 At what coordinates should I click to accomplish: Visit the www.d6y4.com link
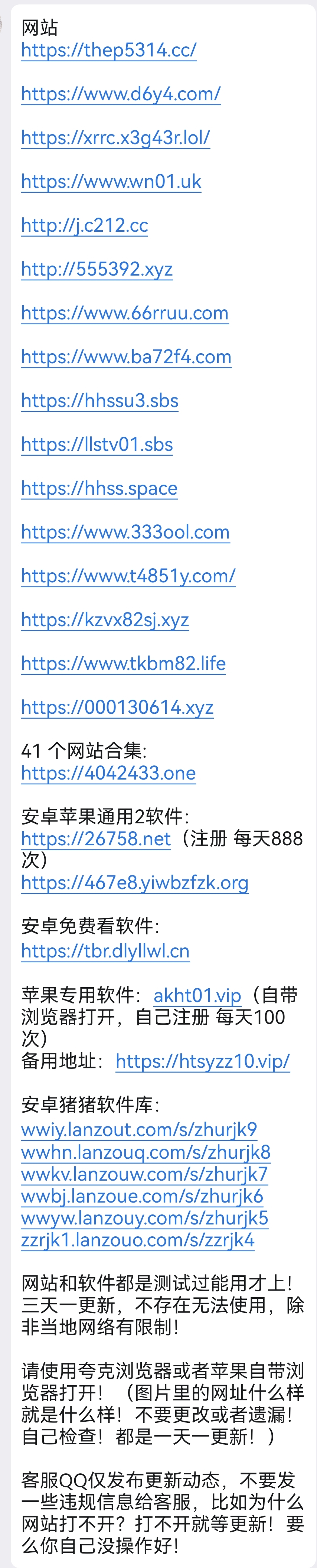pyautogui.click(x=121, y=94)
